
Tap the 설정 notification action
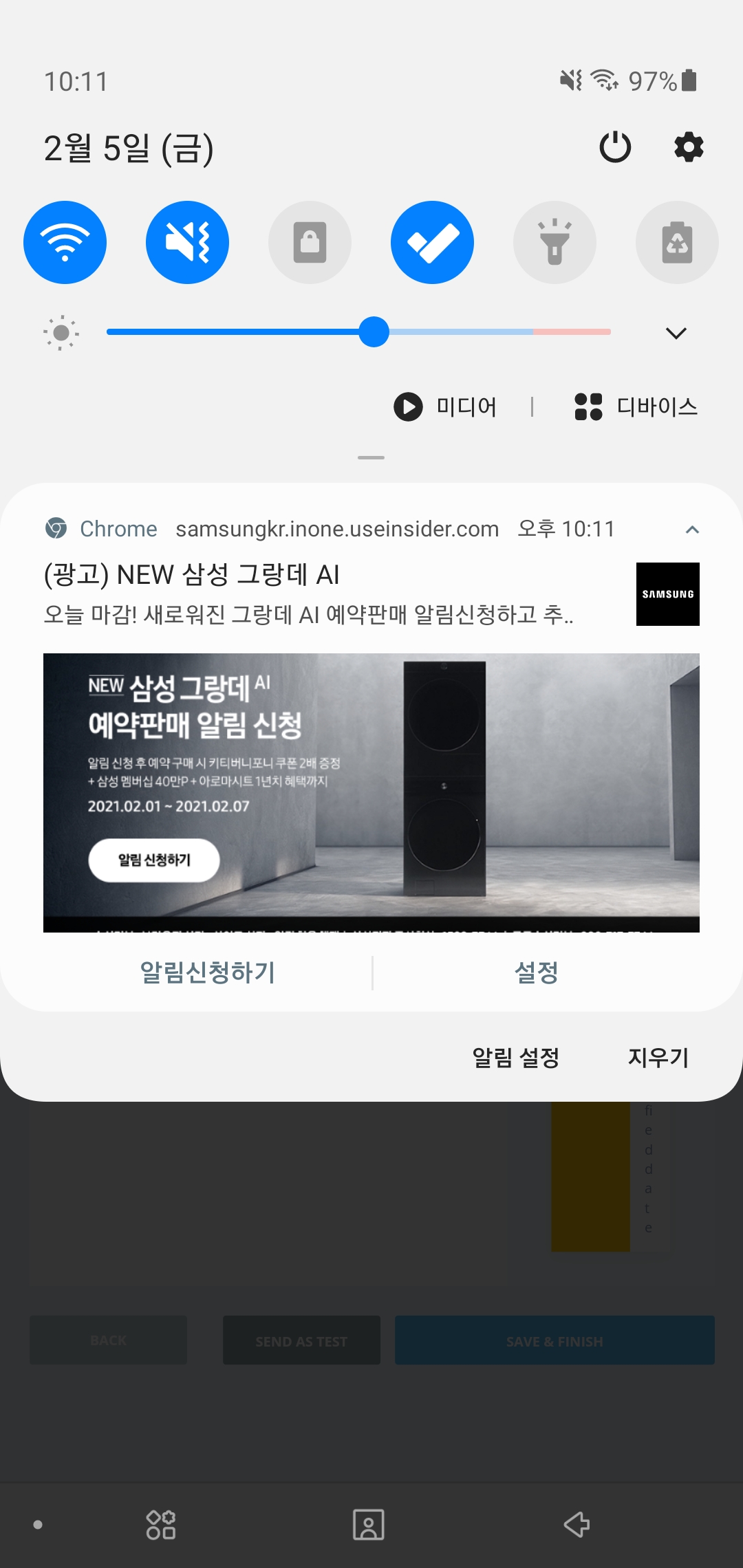pos(536,972)
